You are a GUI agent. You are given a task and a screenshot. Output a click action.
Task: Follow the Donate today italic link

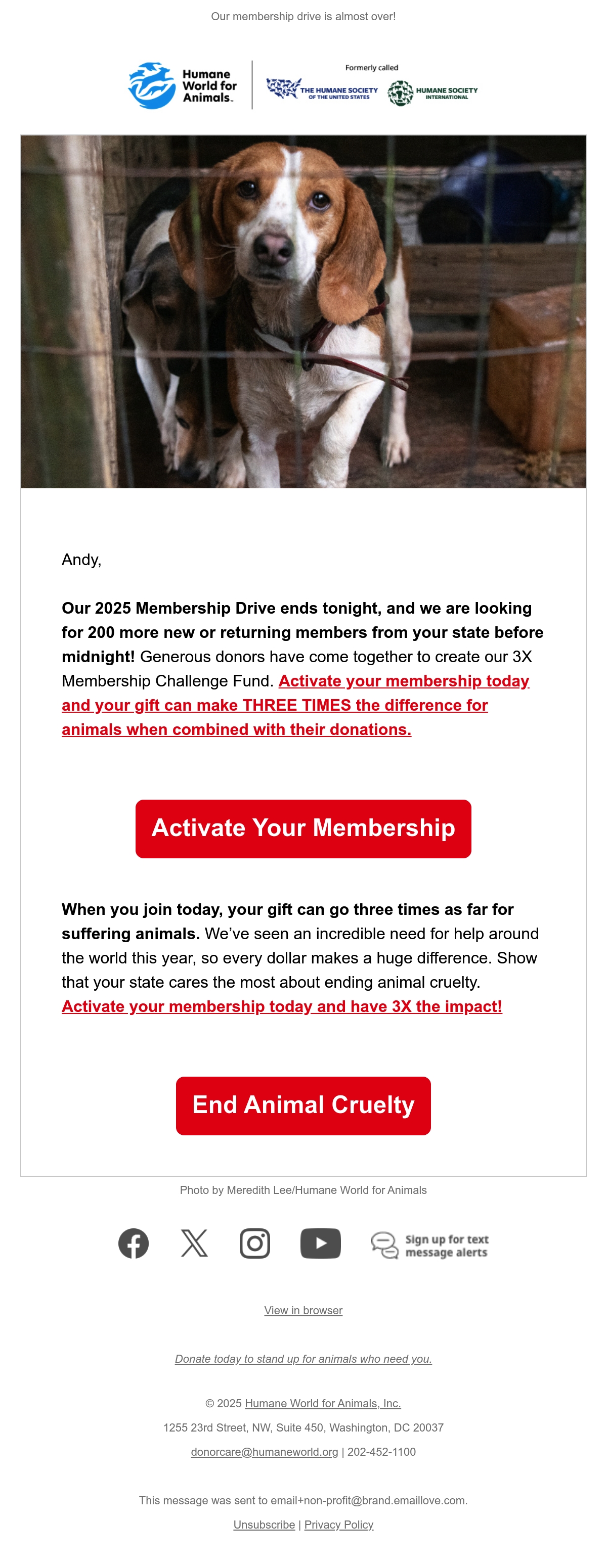tap(303, 1359)
